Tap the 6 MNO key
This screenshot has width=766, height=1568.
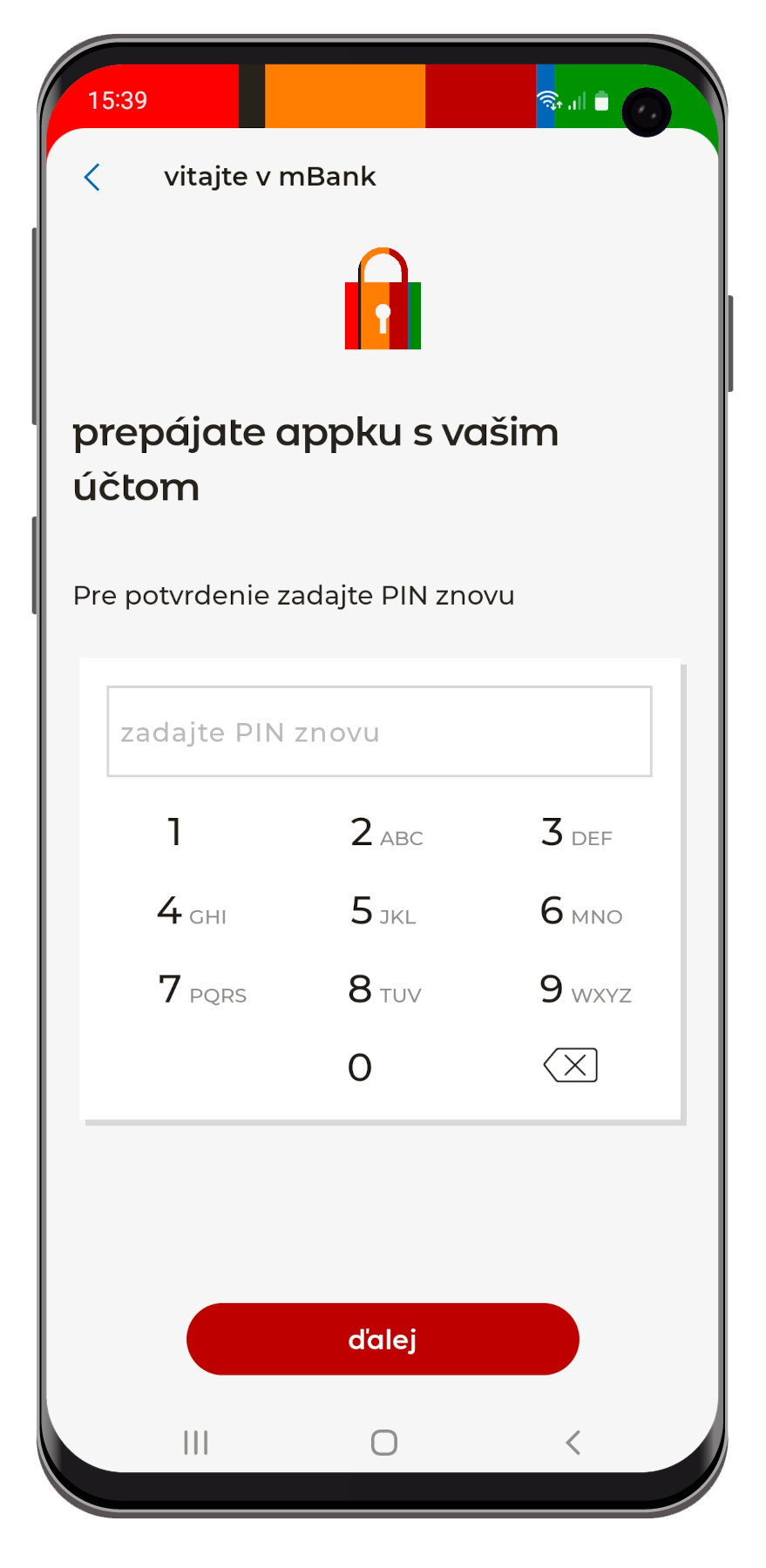click(x=580, y=911)
